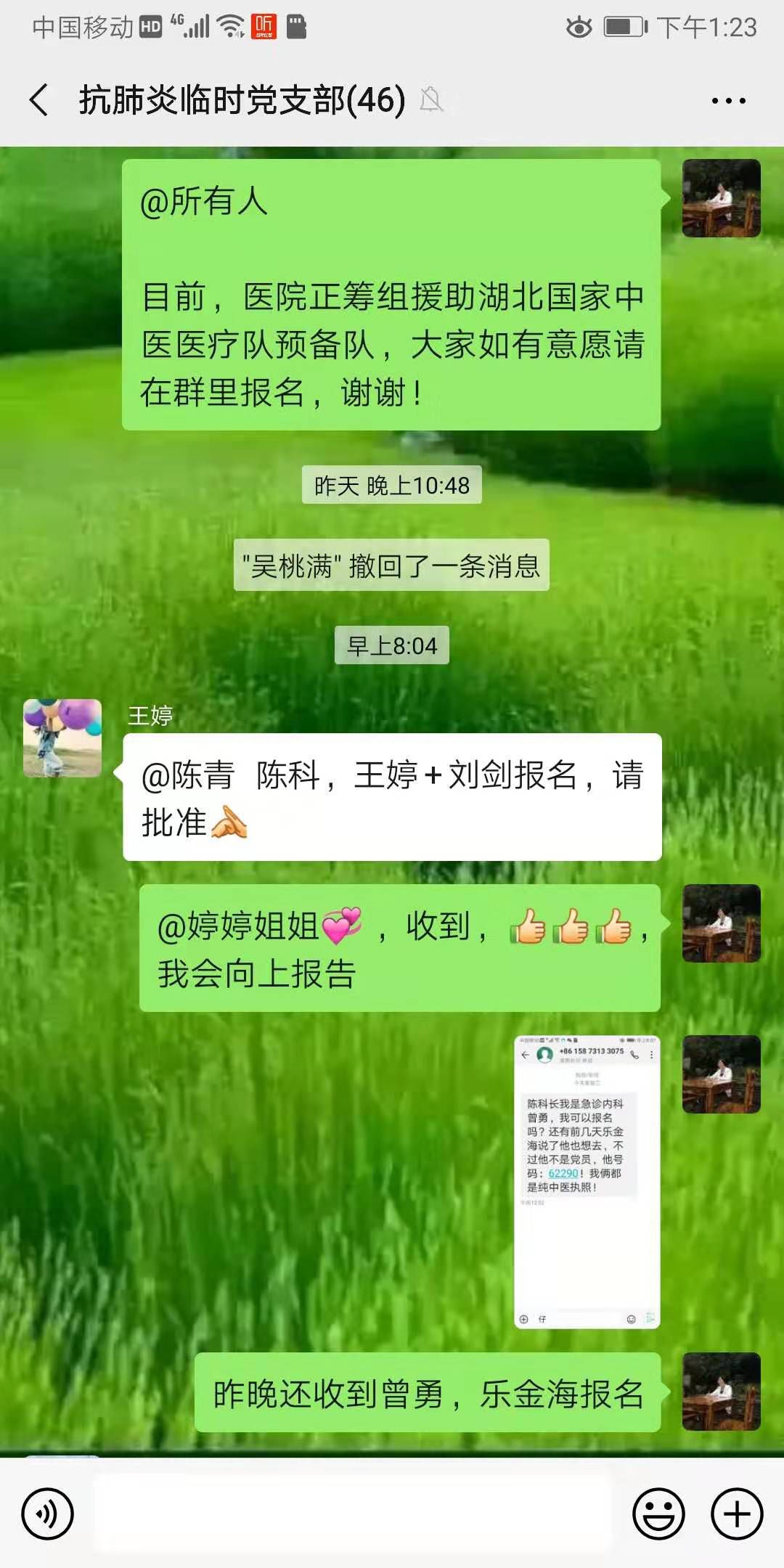Screen dimensions: 784x1568
Task: Go back from the group chat
Action: pyautogui.click(x=39, y=99)
